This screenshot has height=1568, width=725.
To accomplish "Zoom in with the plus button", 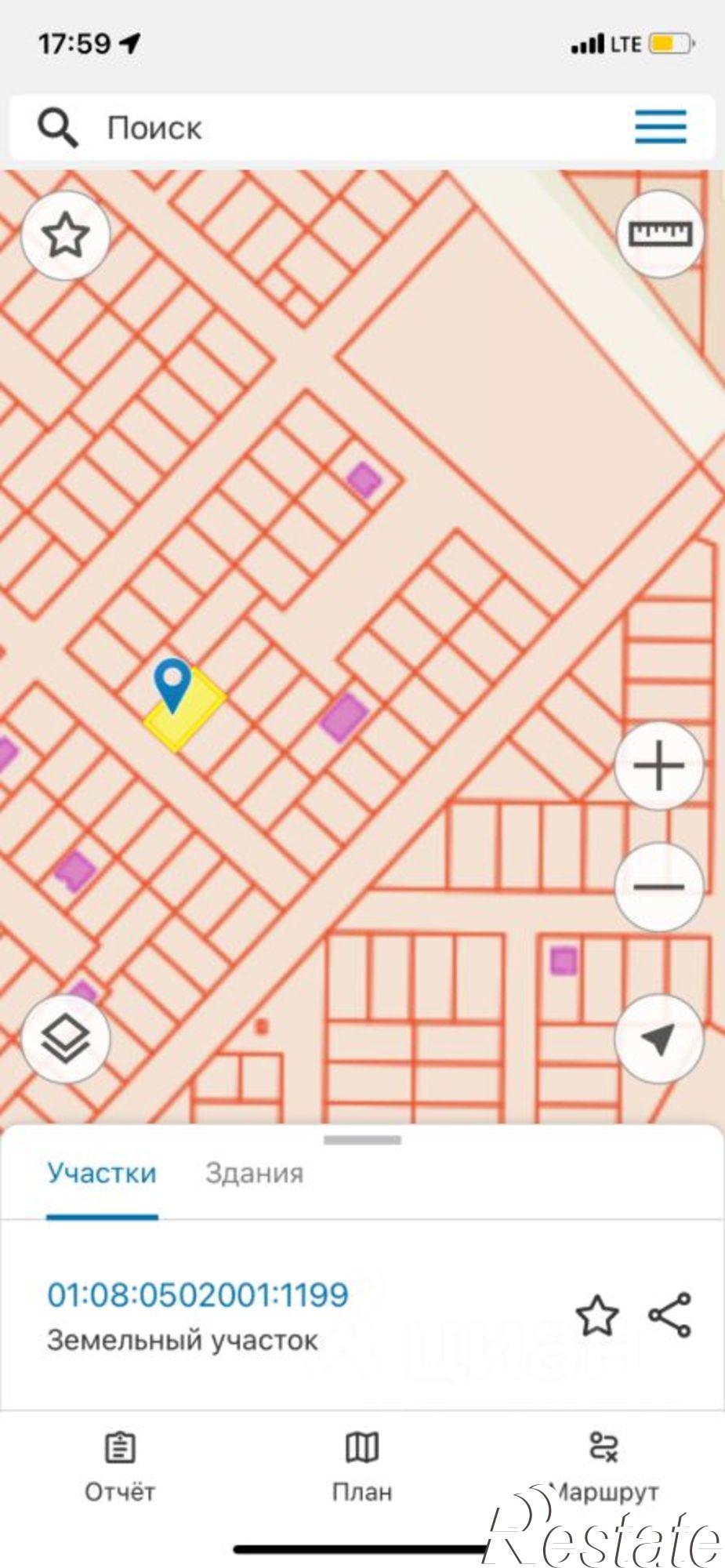I will pos(658,765).
